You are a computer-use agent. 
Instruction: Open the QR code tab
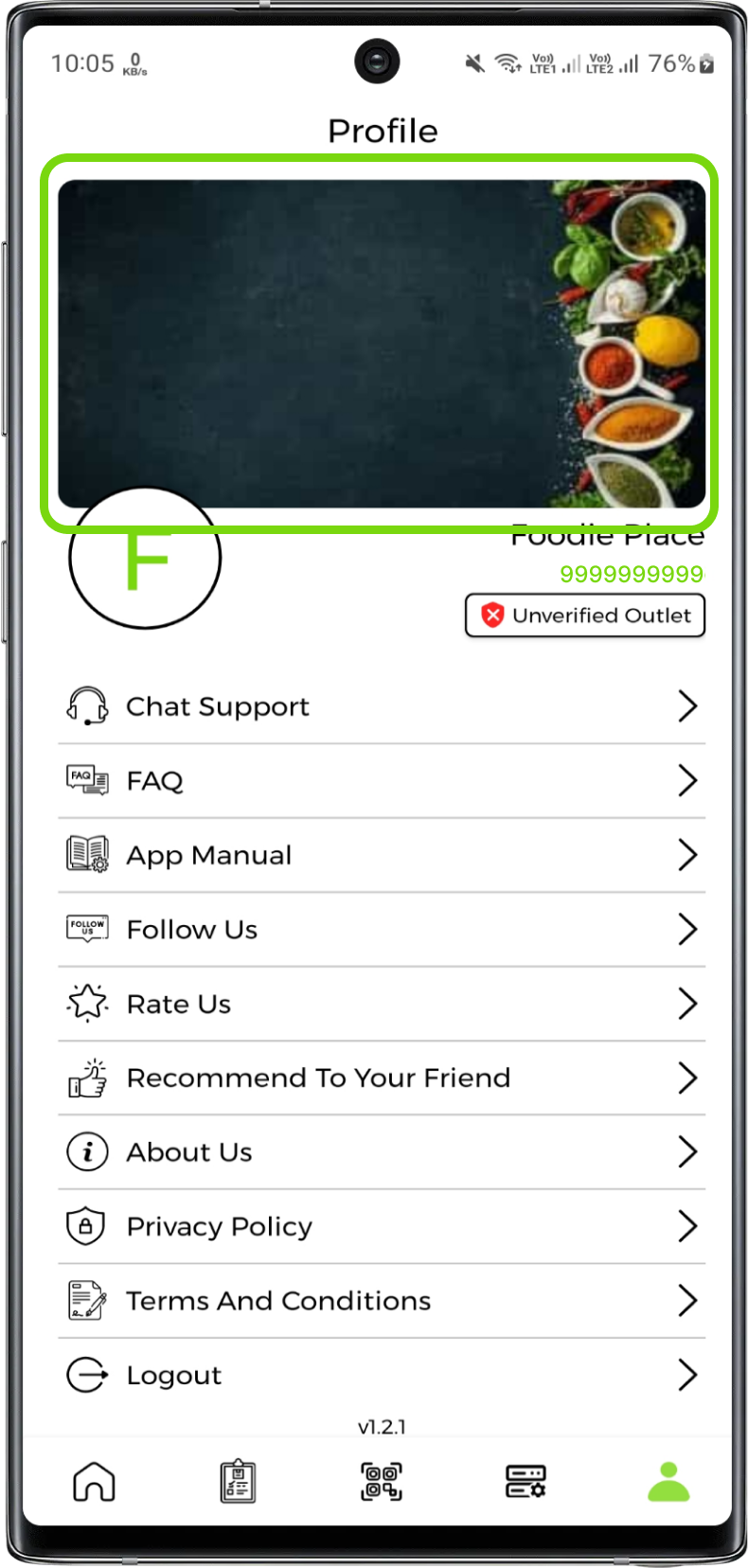tap(382, 1482)
